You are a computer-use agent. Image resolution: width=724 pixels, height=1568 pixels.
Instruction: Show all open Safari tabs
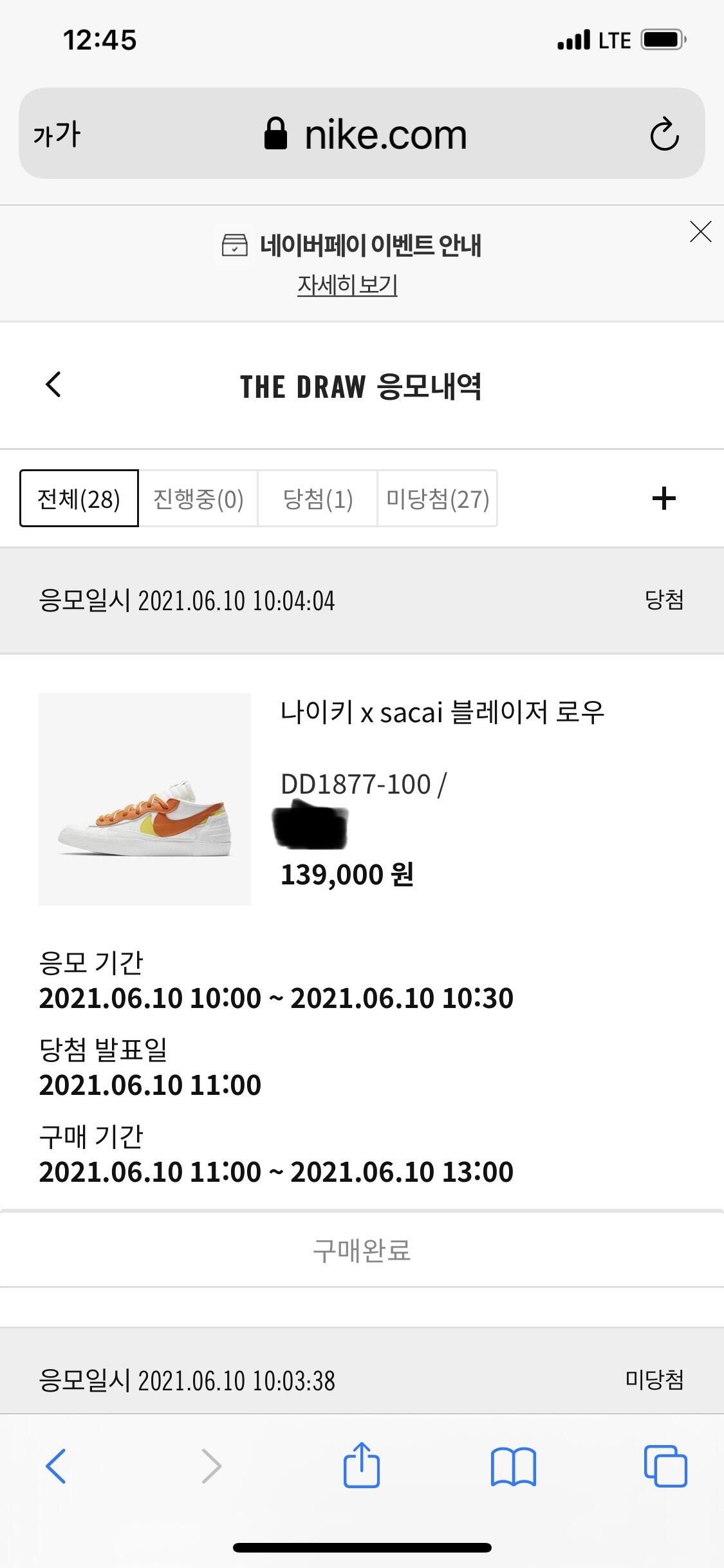[x=665, y=1466]
